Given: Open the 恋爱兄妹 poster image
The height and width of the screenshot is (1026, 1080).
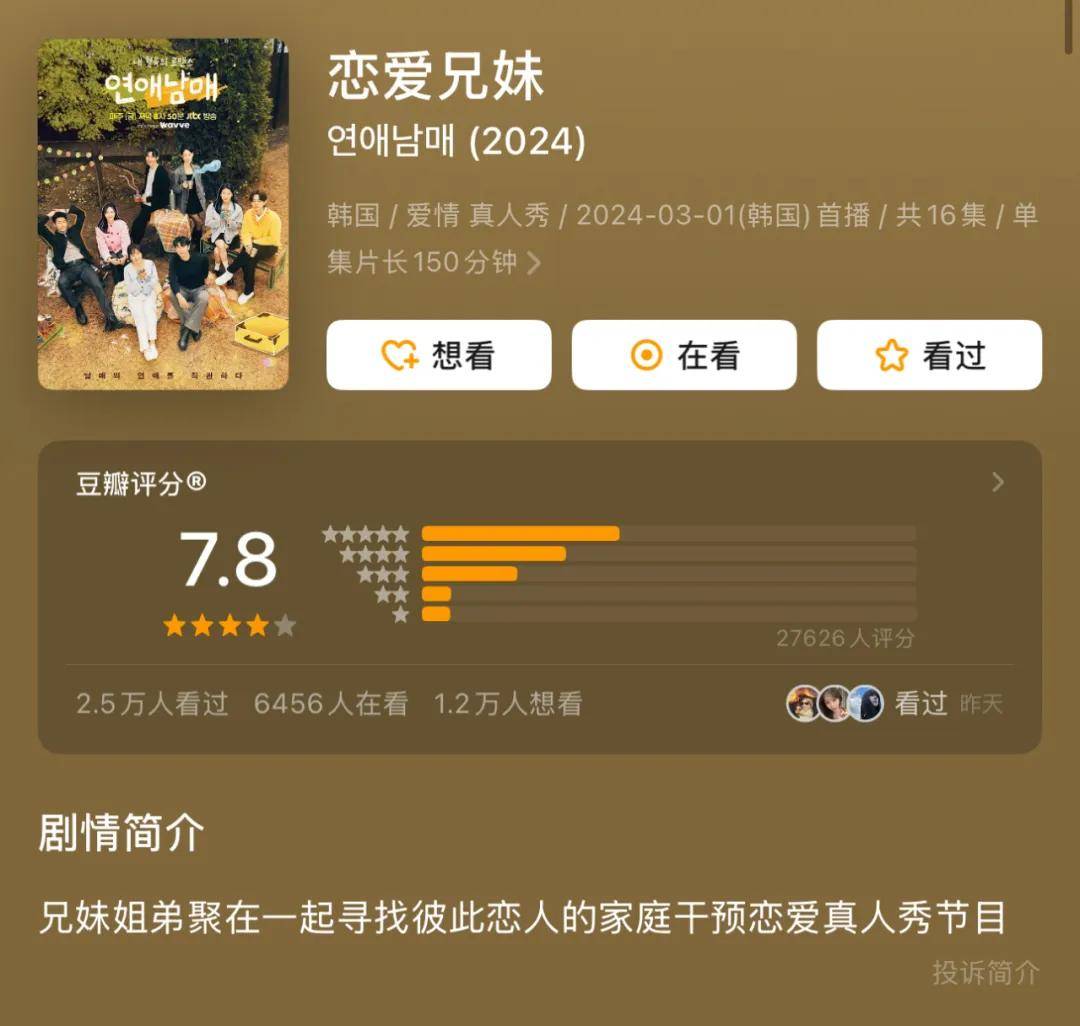Looking at the screenshot, I should pos(163,214).
